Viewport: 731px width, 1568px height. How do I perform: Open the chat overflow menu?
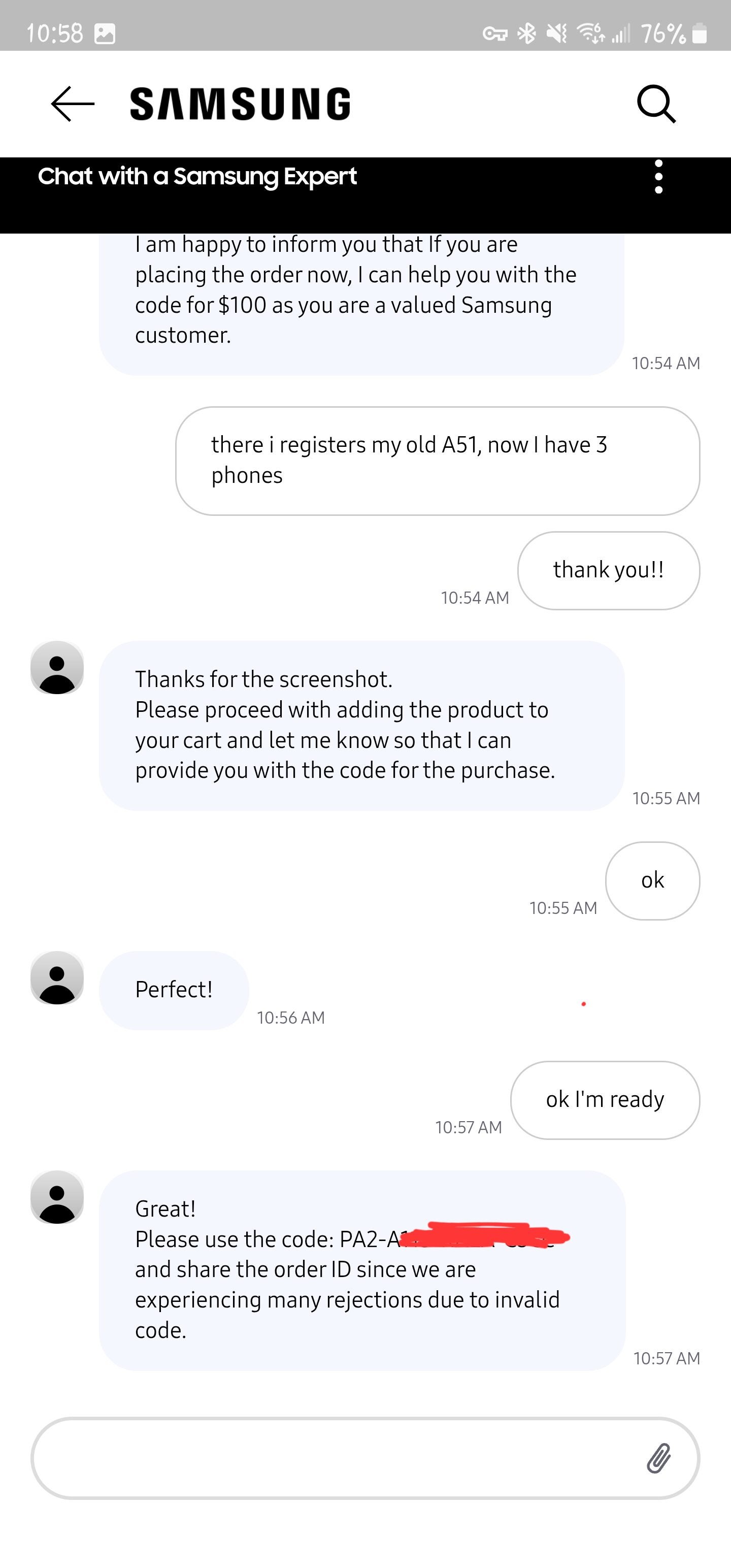tap(658, 177)
